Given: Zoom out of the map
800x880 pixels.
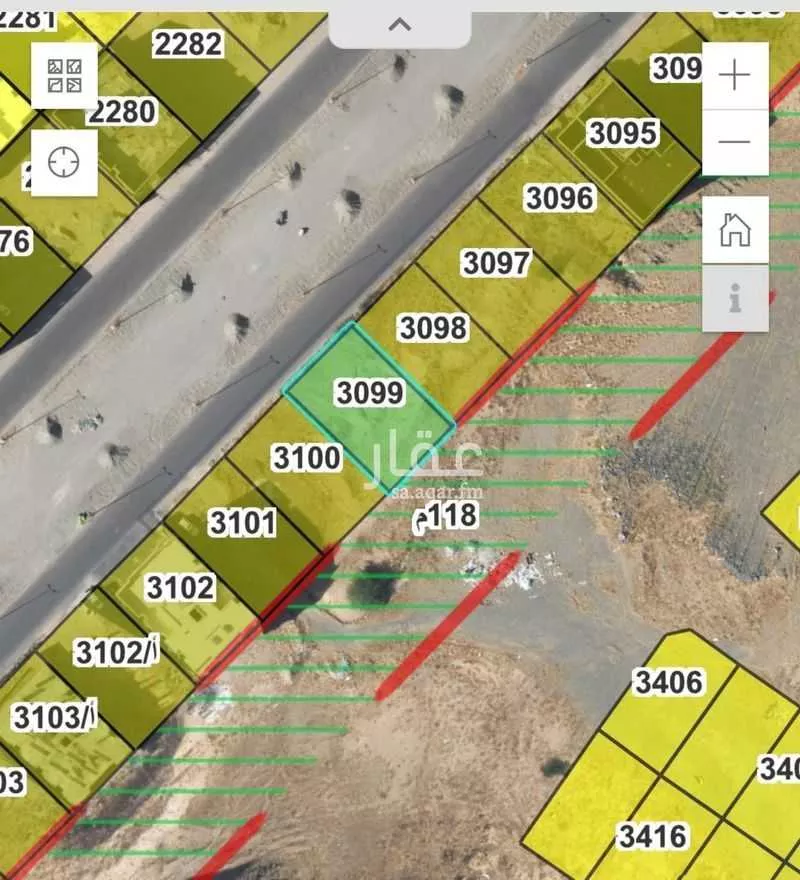Looking at the screenshot, I should 735,142.
